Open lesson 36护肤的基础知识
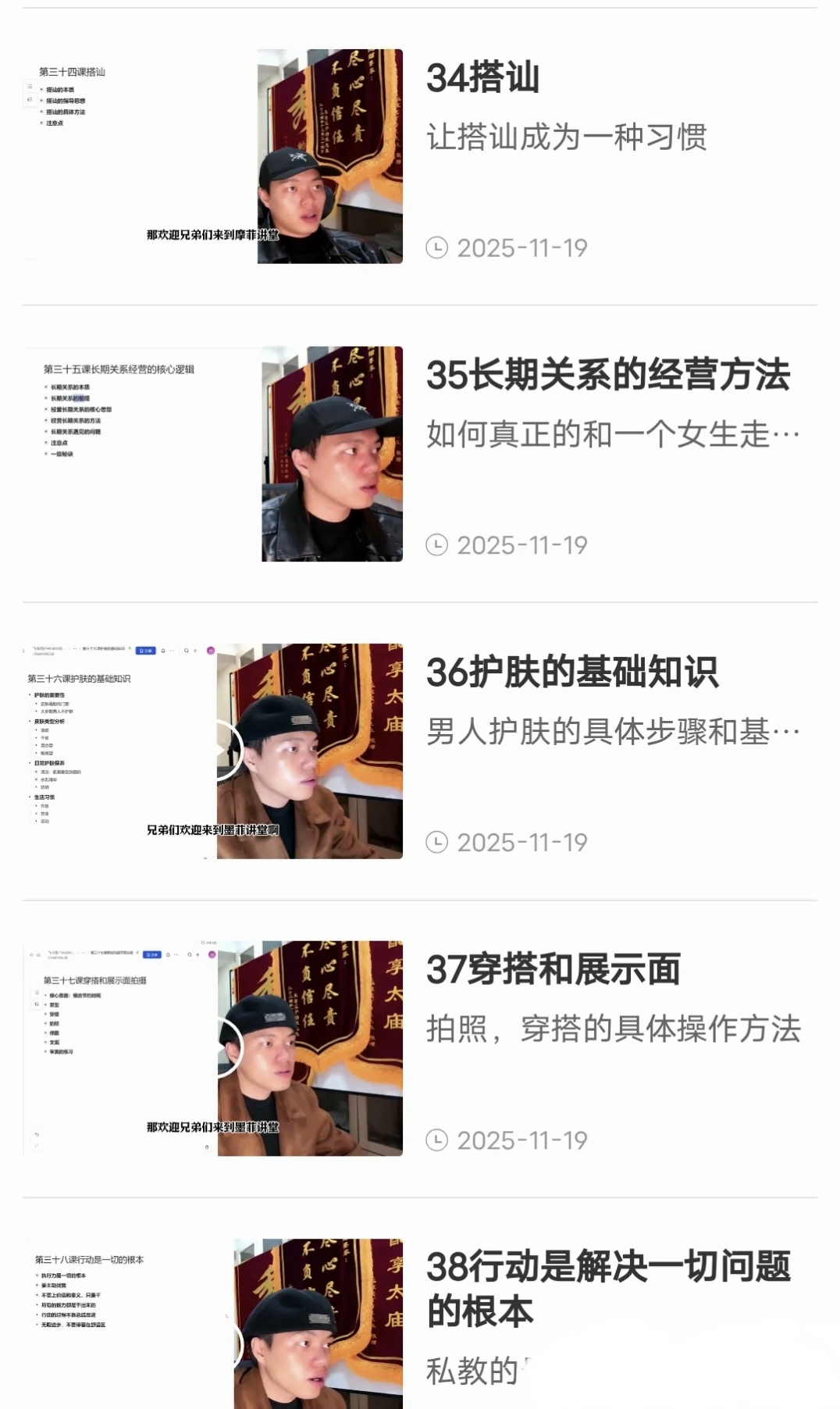Image resolution: width=840 pixels, height=1409 pixels. pos(571,672)
